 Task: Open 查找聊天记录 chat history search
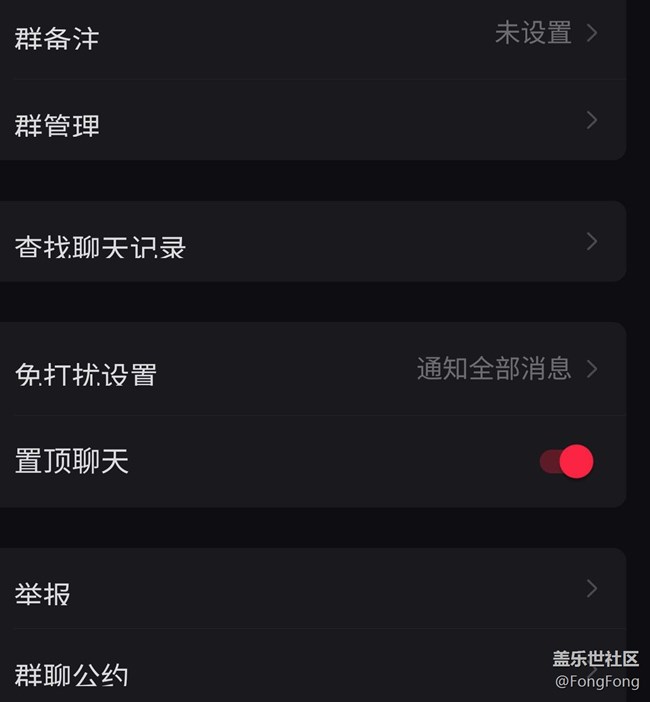coord(300,243)
